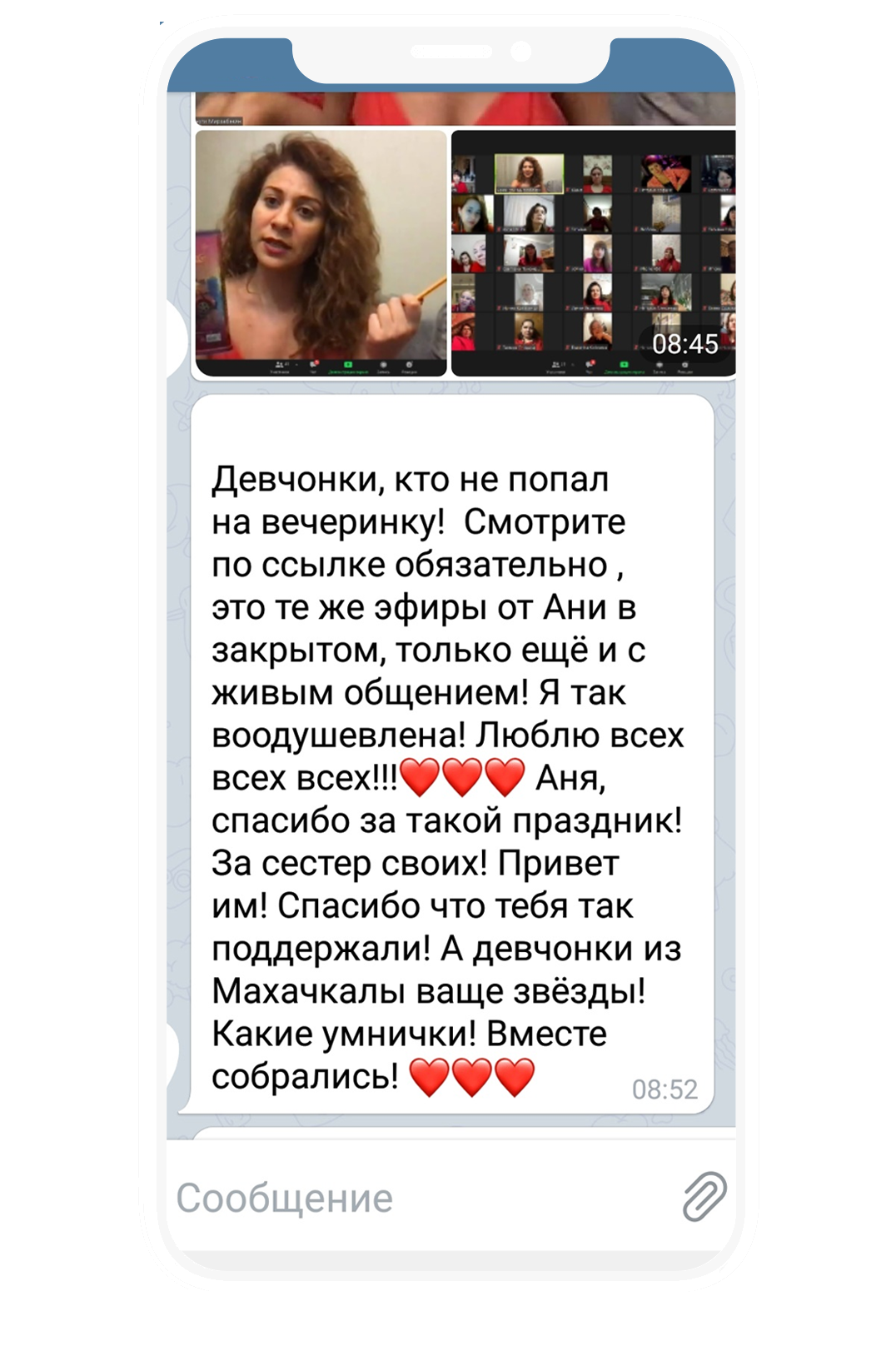Image resolution: width=896 pixels, height=1356 pixels.
Task: Open the photo of the curly-haired woman
Action: [x=321, y=253]
